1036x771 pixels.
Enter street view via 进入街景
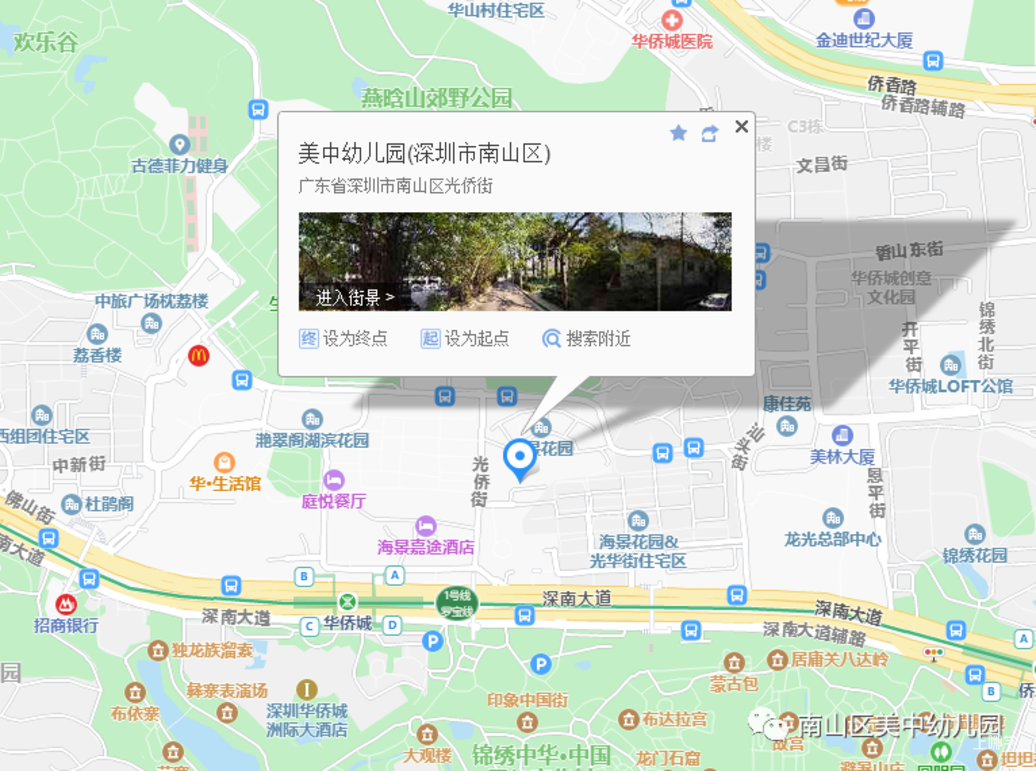tap(356, 297)
